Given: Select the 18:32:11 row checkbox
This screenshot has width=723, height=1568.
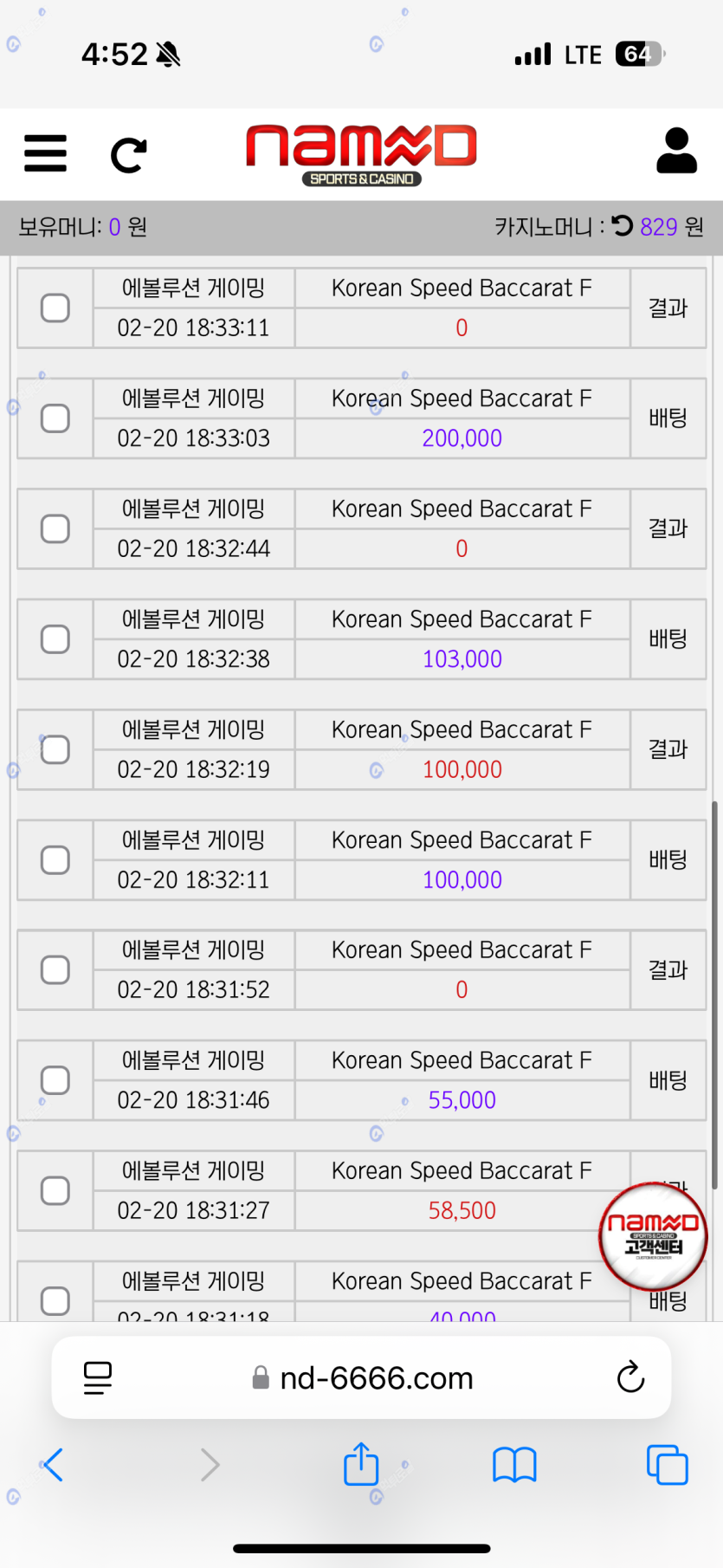Looking at the screenshot, I should (x=55, y=860).
